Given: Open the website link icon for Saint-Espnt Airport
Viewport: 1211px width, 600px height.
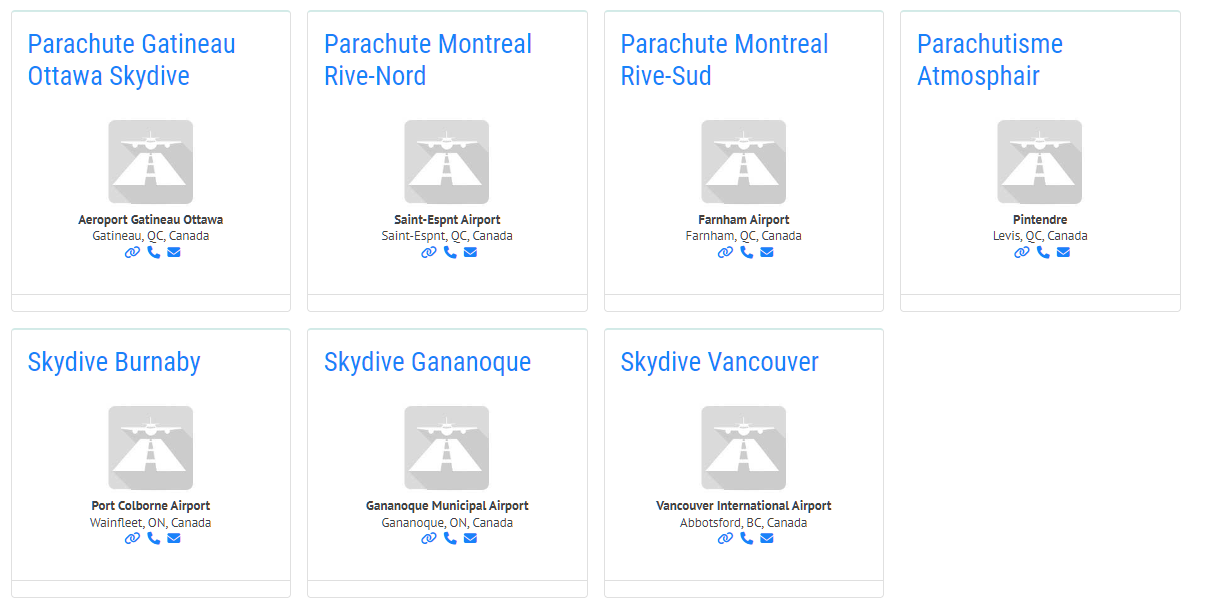Looking at the screenshot, I should point(429,253).
